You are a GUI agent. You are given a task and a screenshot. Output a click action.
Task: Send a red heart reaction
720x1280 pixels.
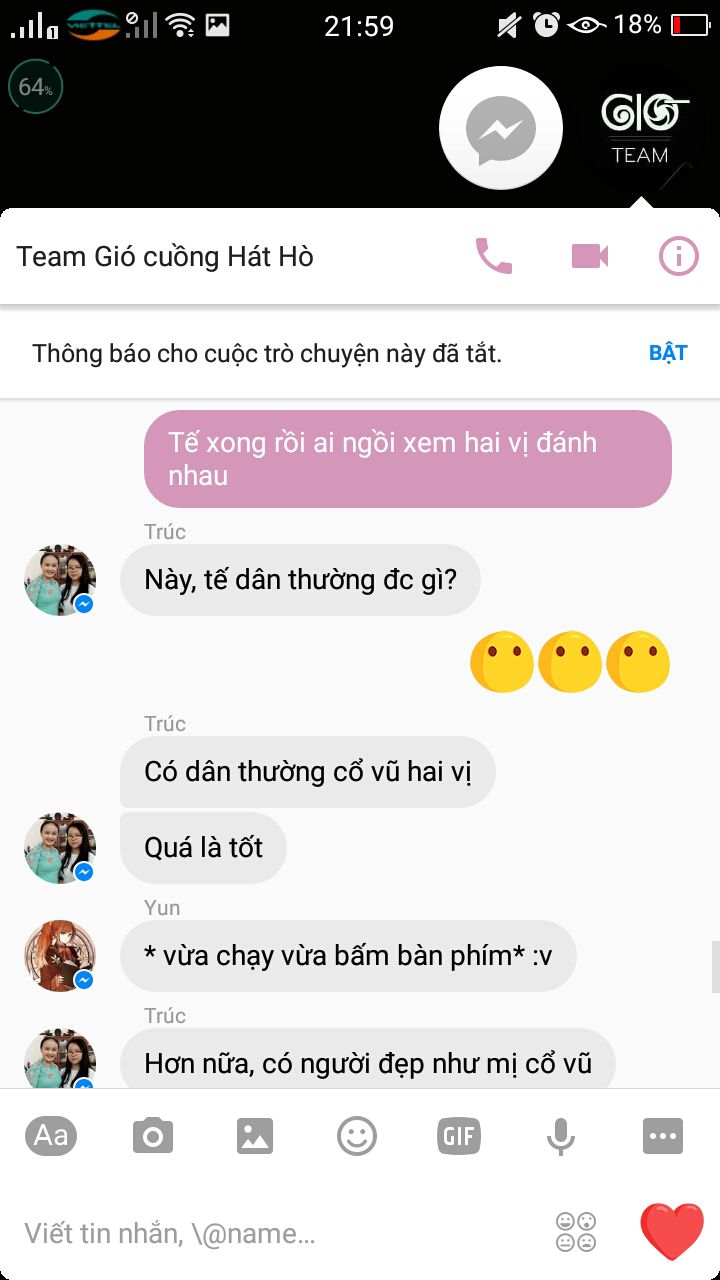tap(671, 1231)
